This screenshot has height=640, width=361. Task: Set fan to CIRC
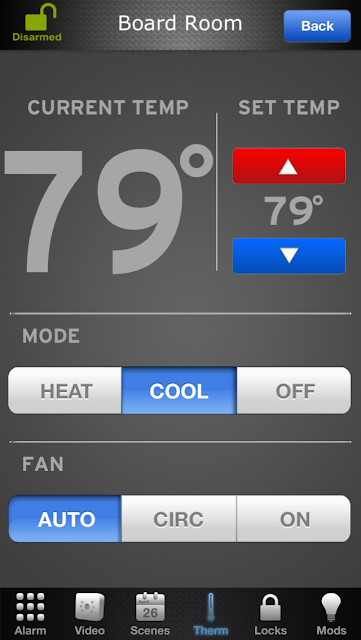click(x=179, y=519)
